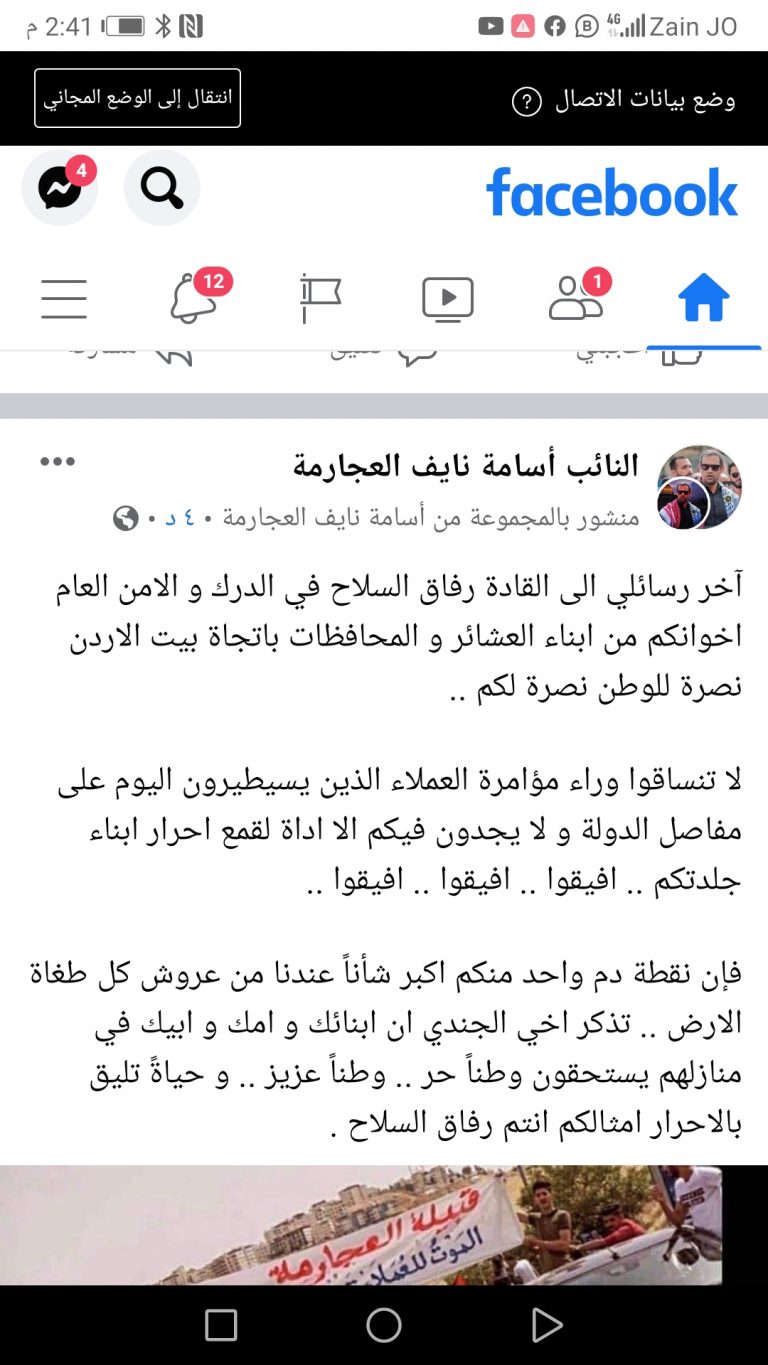Open النائب أسامة نايف العجارمة page name
Viewport: 768px width, 1365px height.
tap(465, 466)
